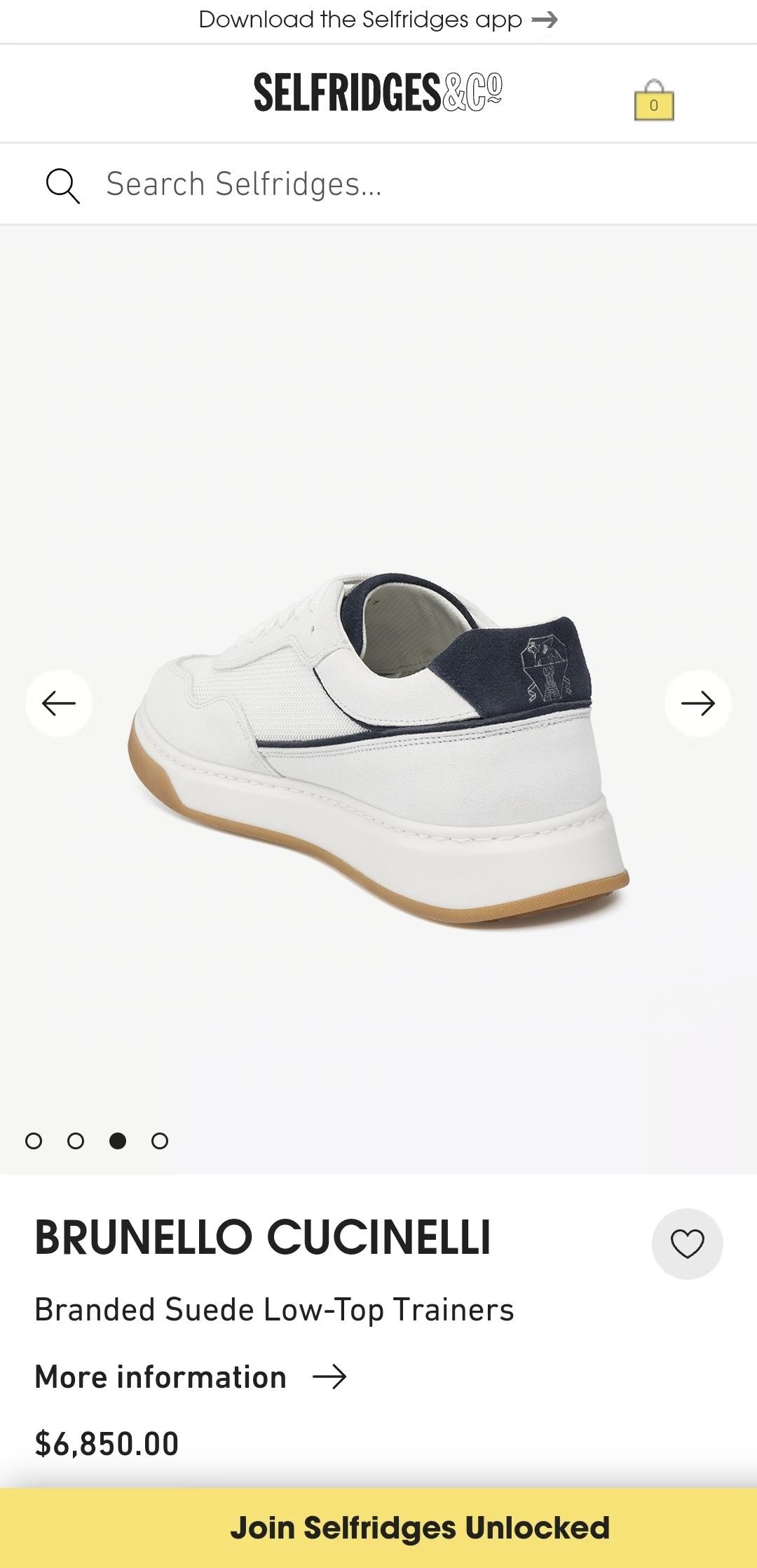
Task: Jump to the fourth image dot
Action: (x=160, y=1141)
